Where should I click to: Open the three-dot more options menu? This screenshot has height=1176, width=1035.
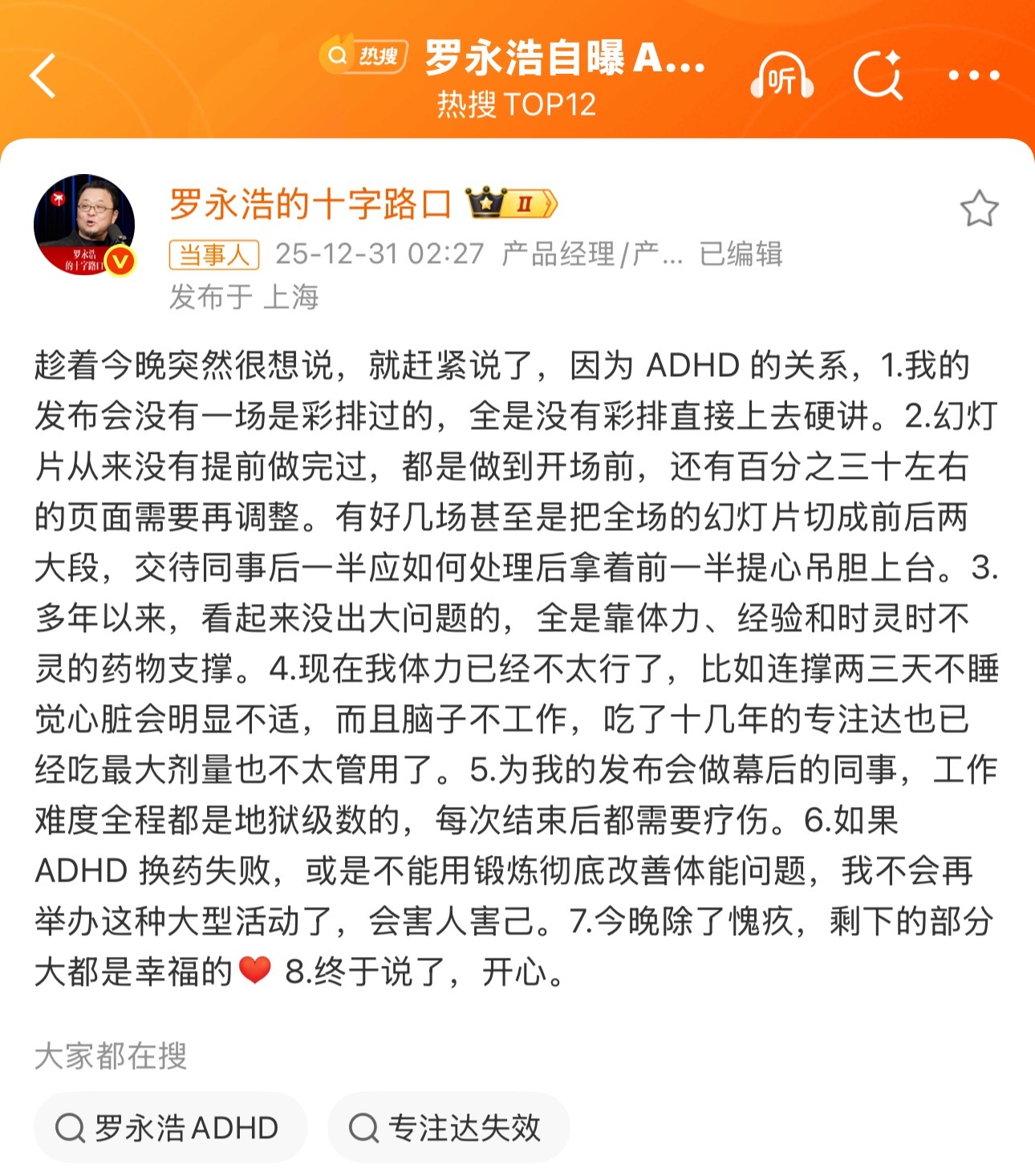coord(973,77)
